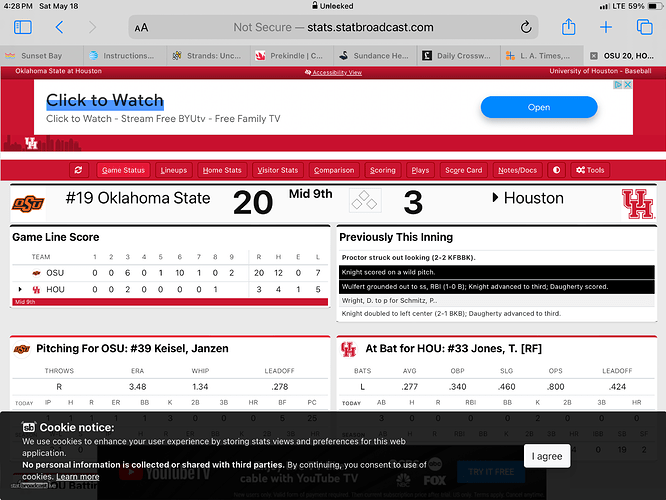The image size is (666, 500).
Task: Open the Safari sidebar
Action: coord(21,28)
